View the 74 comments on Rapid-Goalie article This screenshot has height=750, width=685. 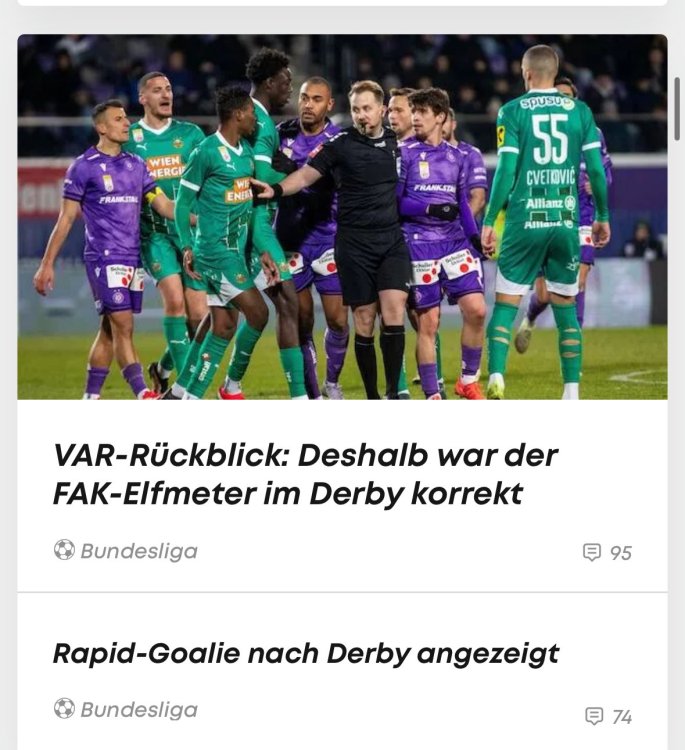pos(608,716)
